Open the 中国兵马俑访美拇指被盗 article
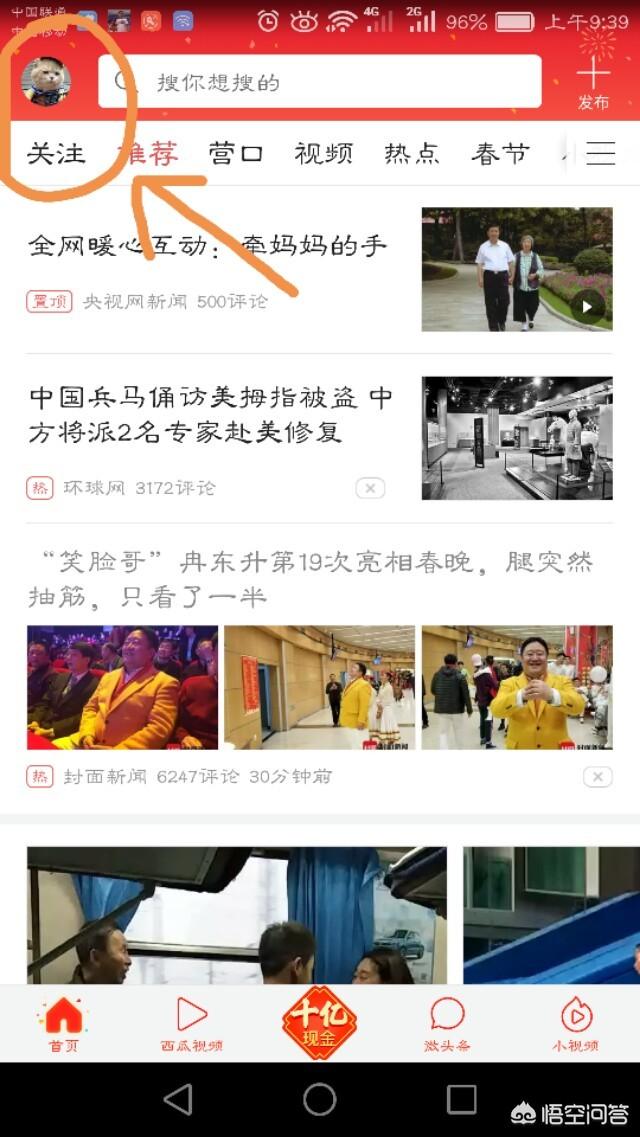 [x=210, y=415]
